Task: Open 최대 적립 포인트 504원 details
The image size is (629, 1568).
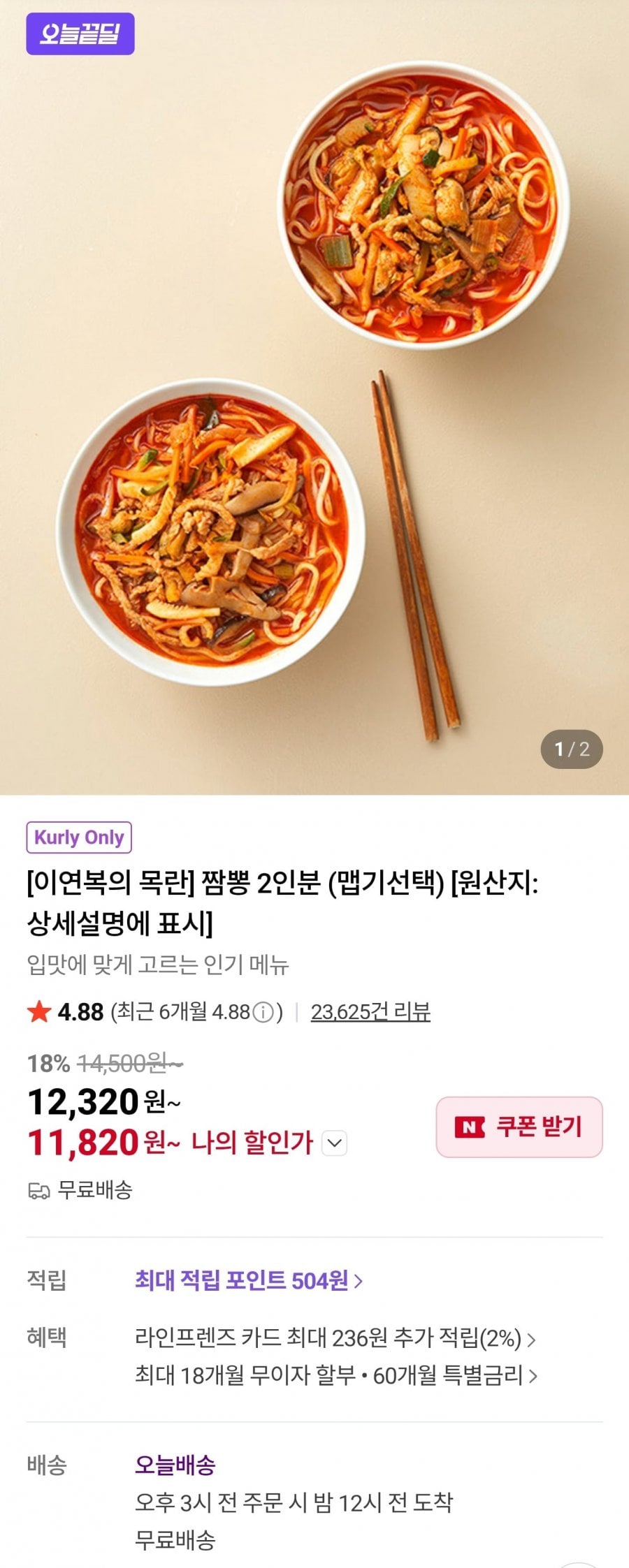Action: click(x=249, y=1280)
